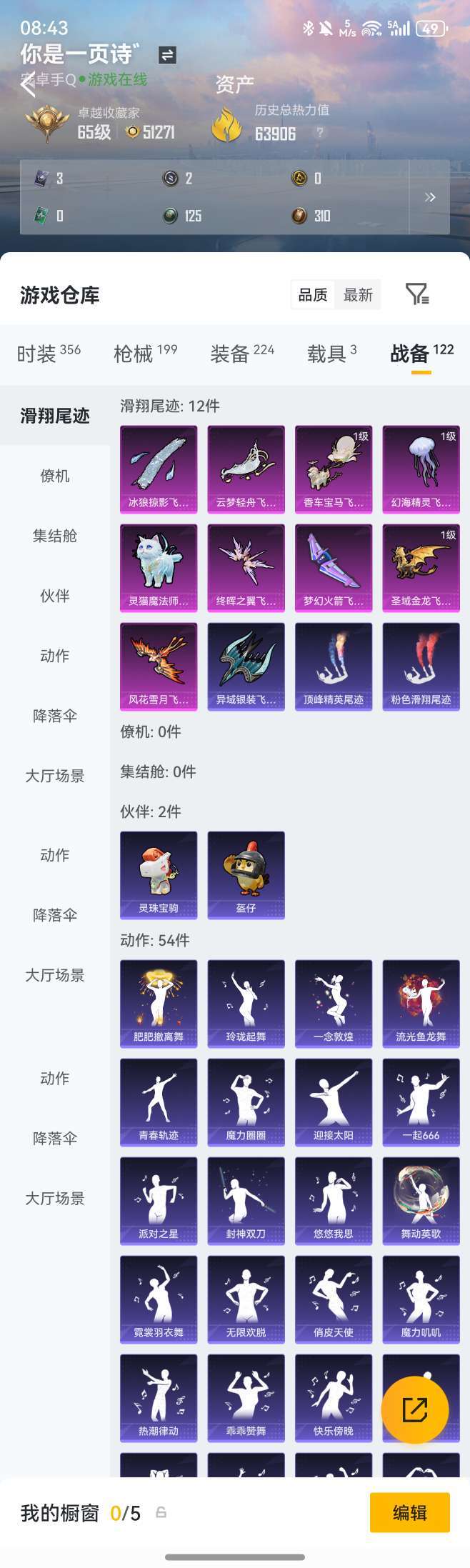
Task: Sort warehouse by 最新
Action: click(x=358, y=295)
